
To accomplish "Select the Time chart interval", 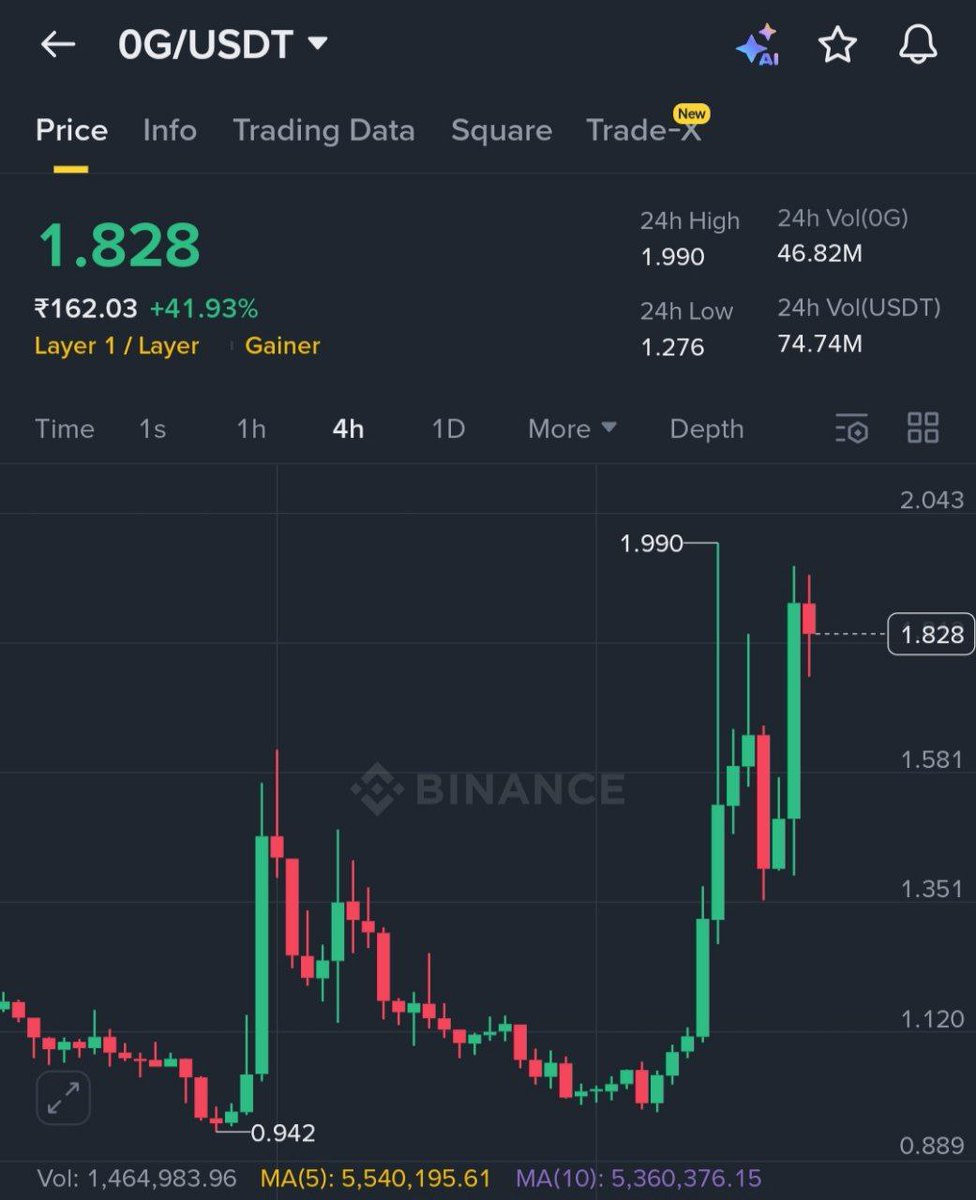I will coord(65,429).
